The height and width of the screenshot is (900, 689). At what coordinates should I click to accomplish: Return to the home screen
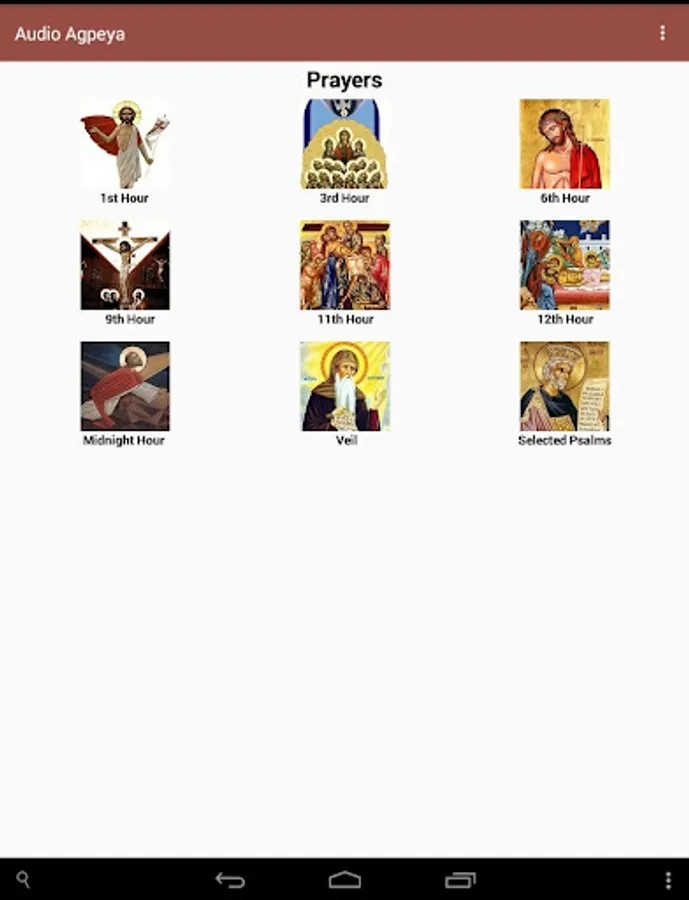[x=344, y=880]
